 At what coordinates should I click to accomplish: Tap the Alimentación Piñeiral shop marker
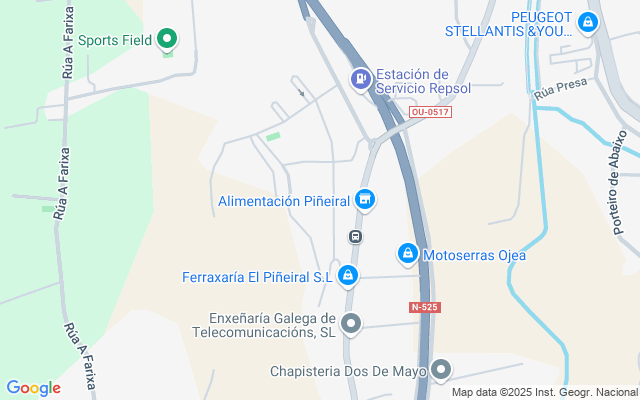click(x=366, y=200)
